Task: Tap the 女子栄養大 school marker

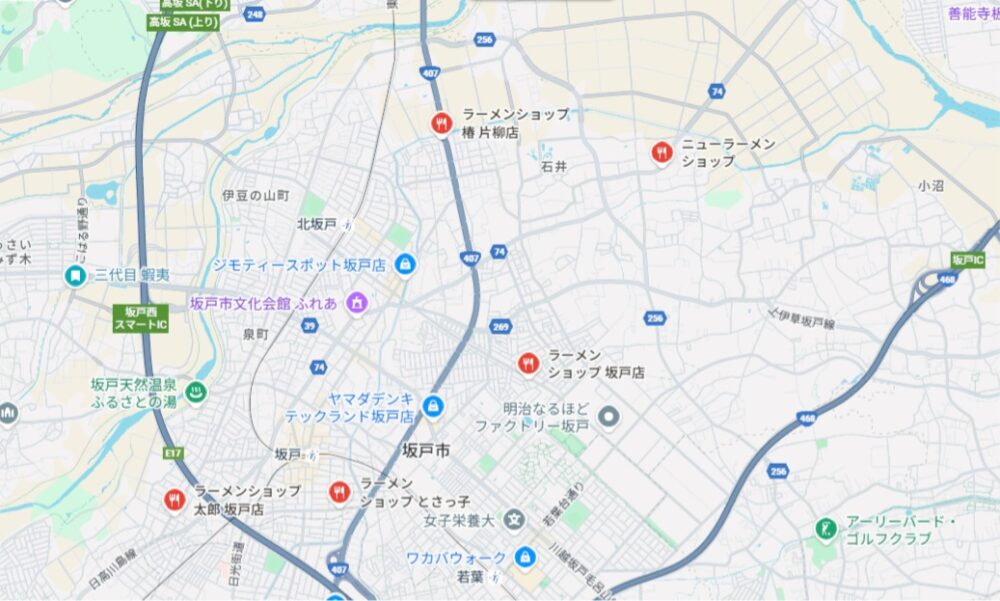Action: click(x=514, y=519)
